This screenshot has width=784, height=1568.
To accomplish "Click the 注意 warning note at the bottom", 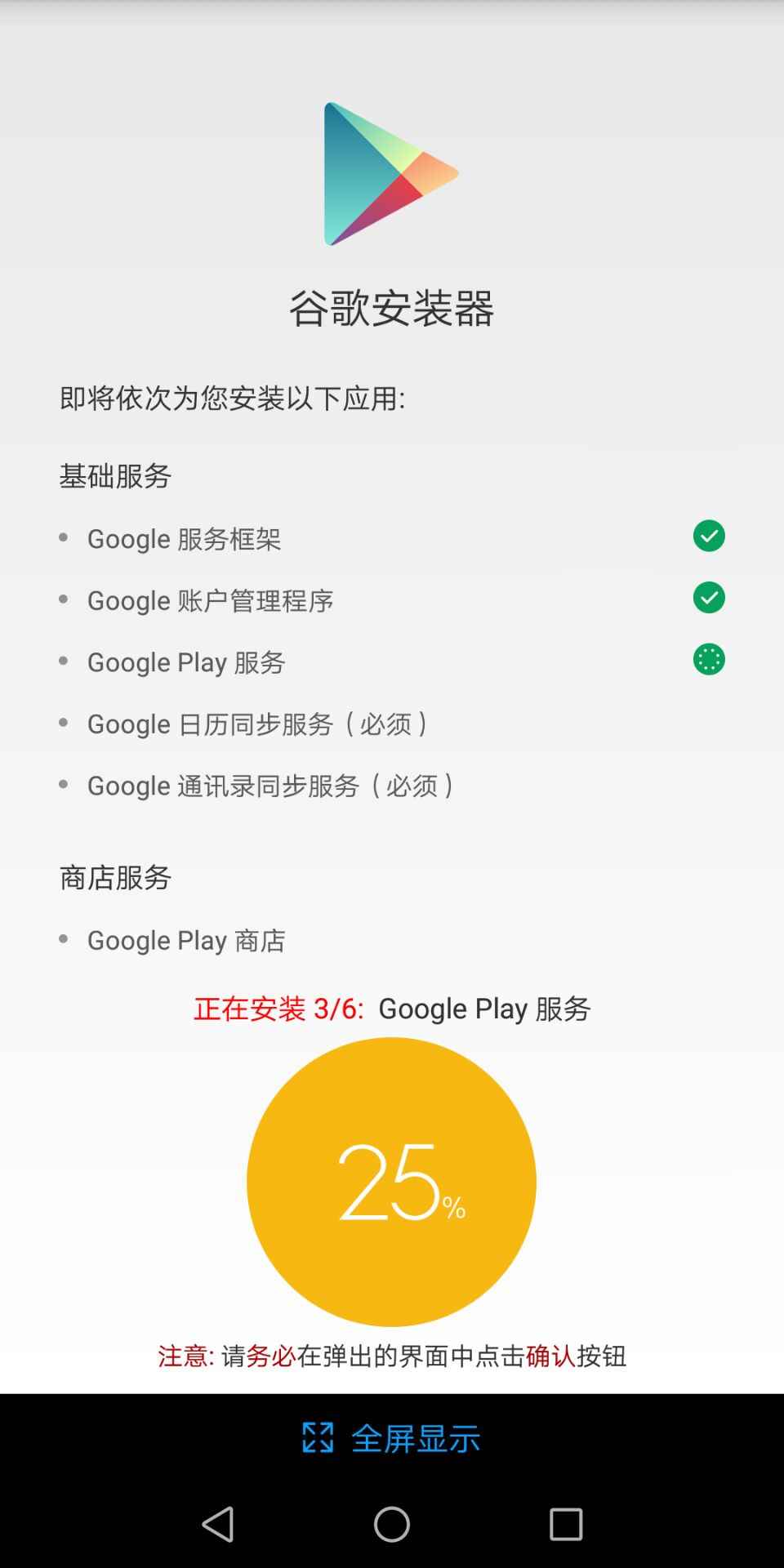I will click(x=391, y=1356).
